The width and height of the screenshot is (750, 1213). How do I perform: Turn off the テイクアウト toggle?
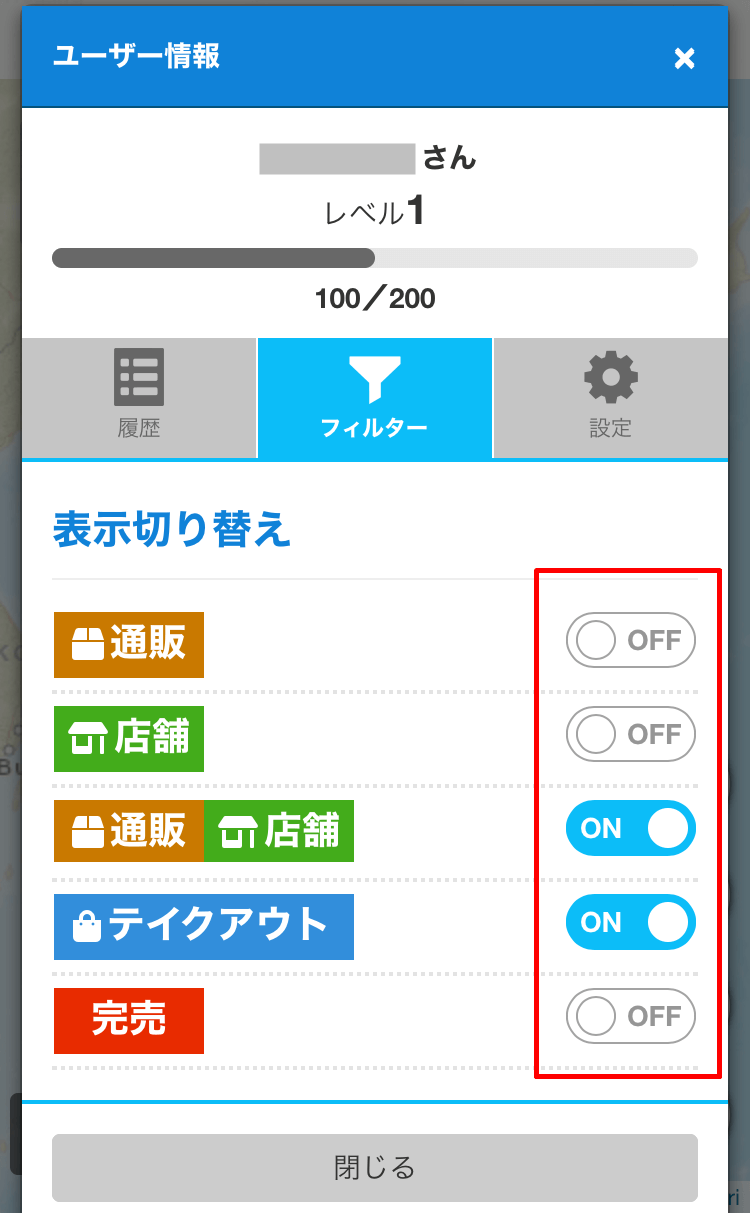coord(631,922)
